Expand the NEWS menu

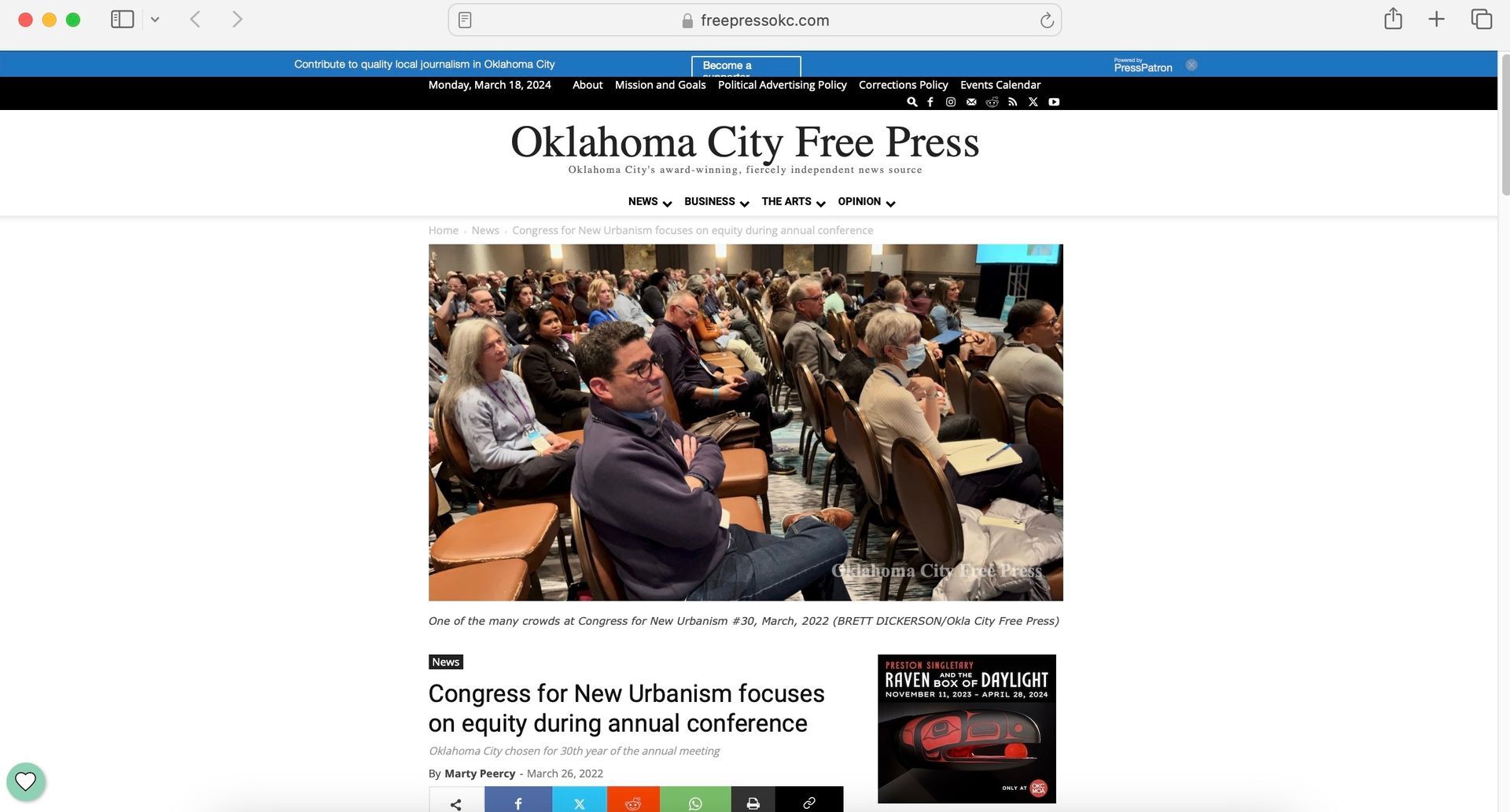[649, 202]
